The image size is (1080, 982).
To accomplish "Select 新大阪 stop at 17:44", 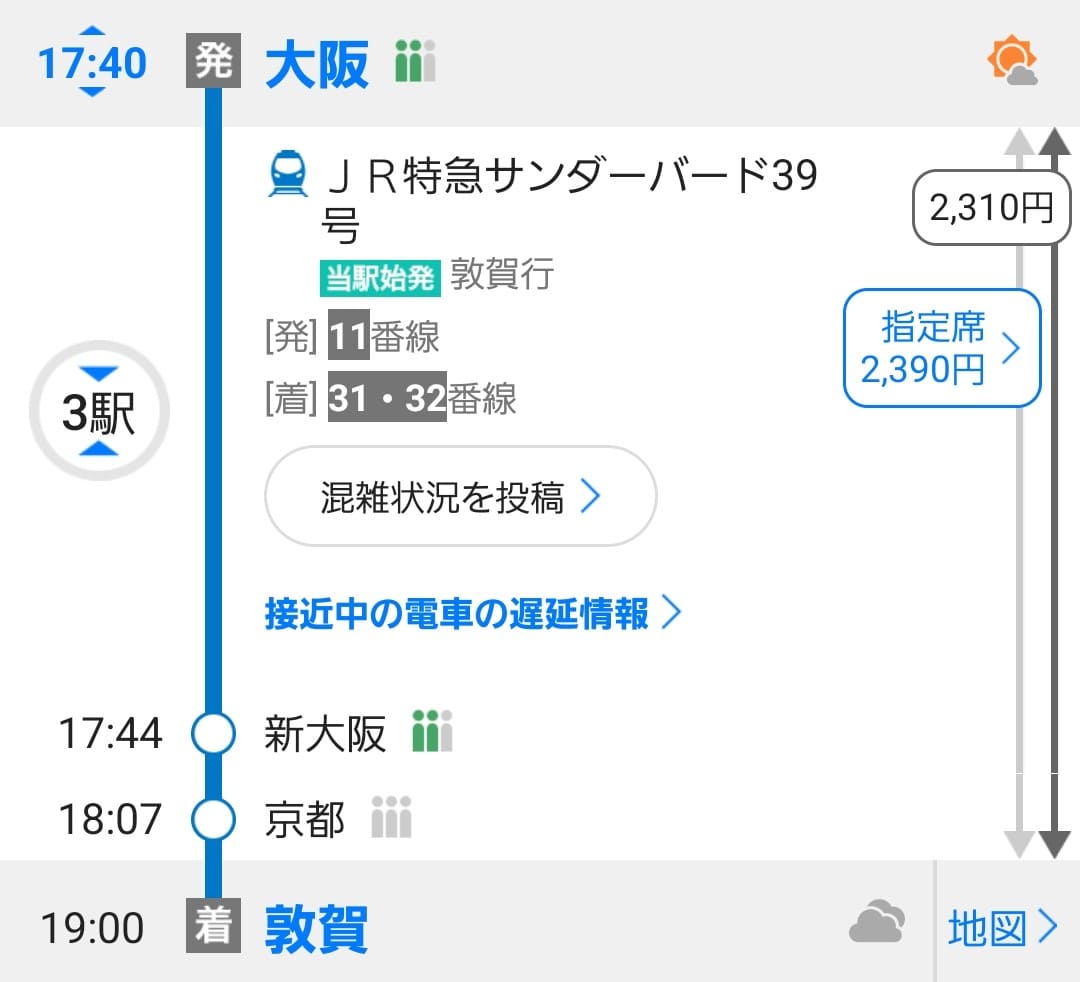I will coord(325,734).
